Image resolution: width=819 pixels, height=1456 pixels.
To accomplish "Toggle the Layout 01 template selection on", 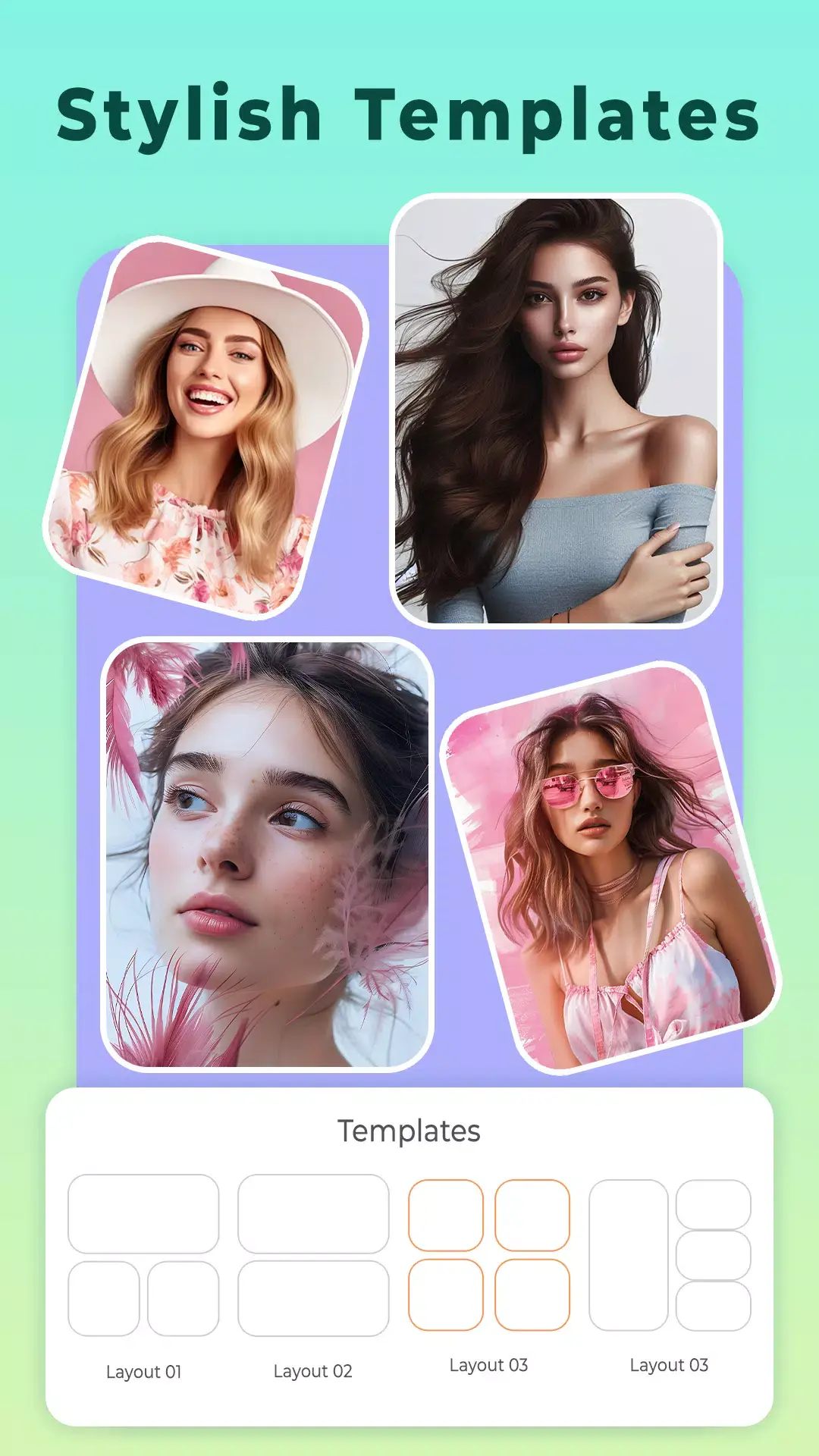I will (x=144, y=1255).
